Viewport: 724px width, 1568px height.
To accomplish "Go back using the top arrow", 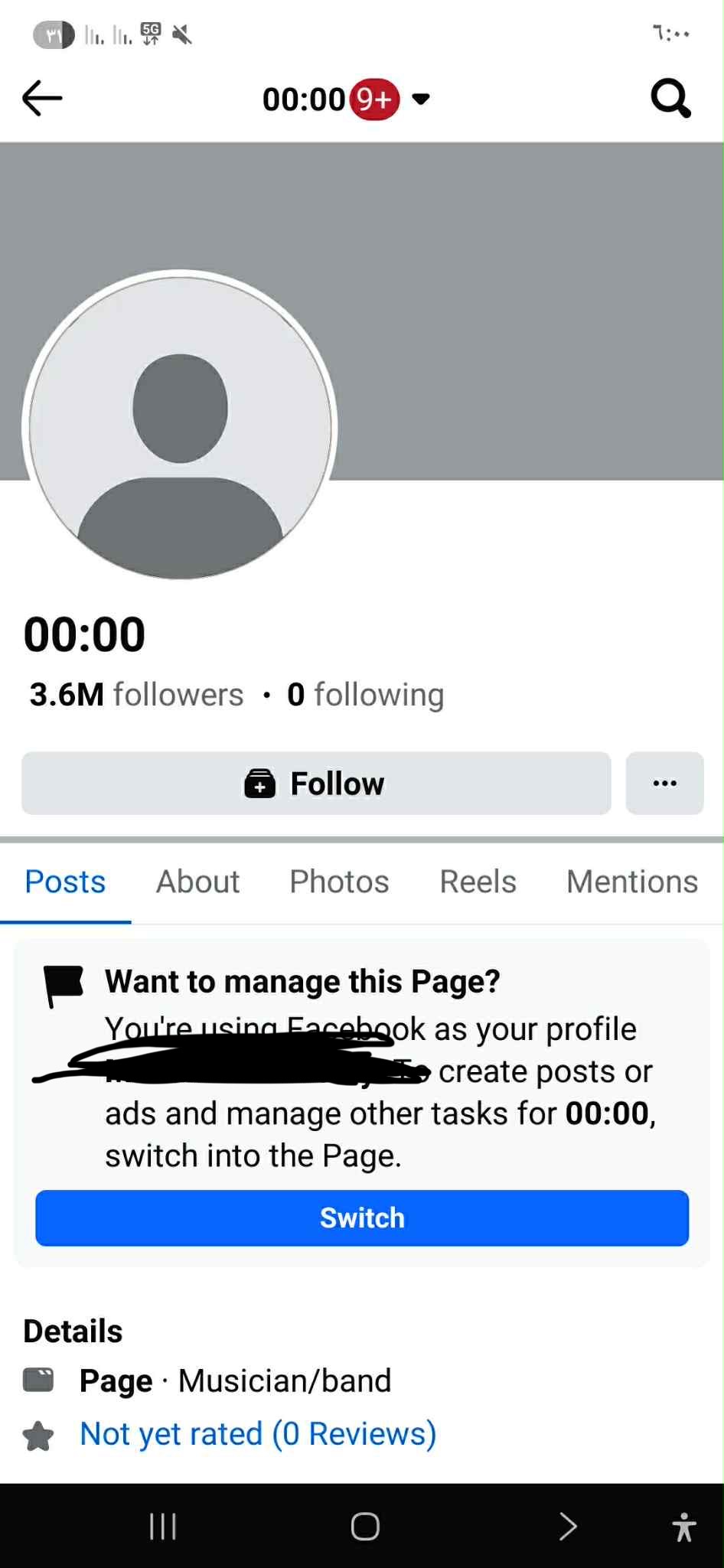I will (x=42, y=98).
